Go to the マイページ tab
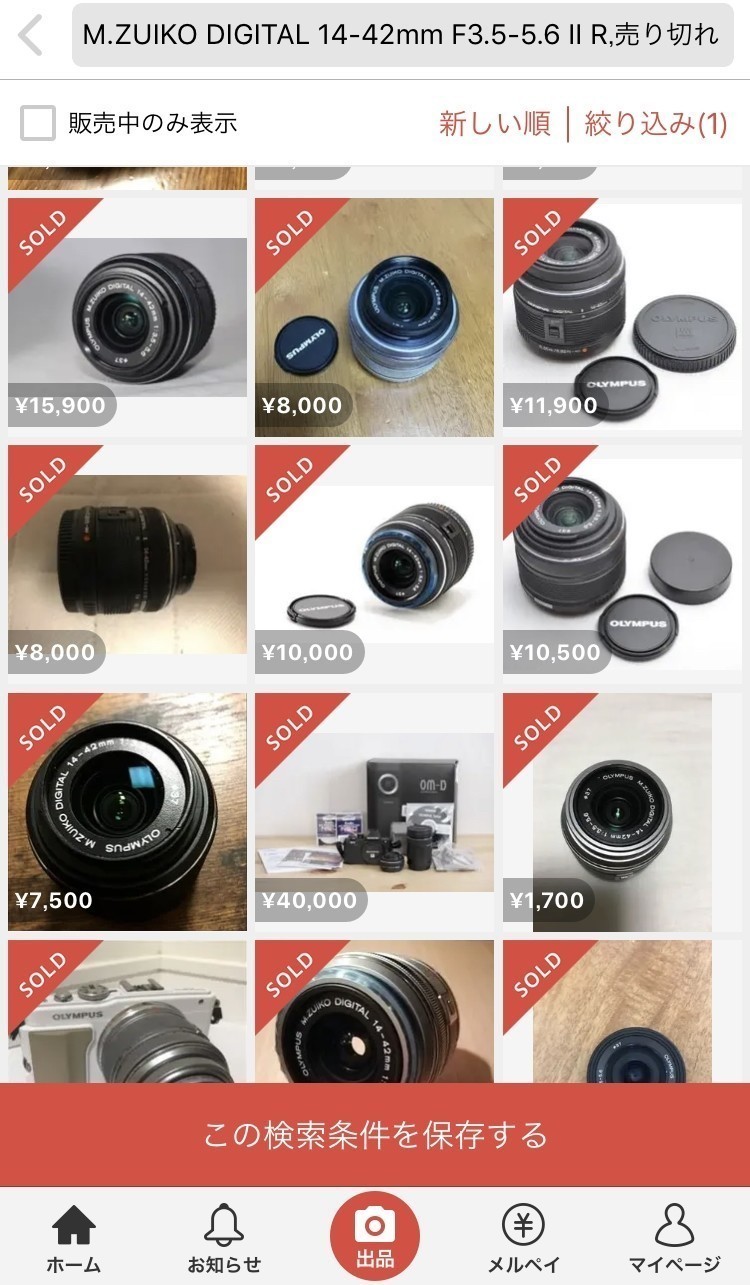This screenshot has width=750, height=1285. 674,1238
